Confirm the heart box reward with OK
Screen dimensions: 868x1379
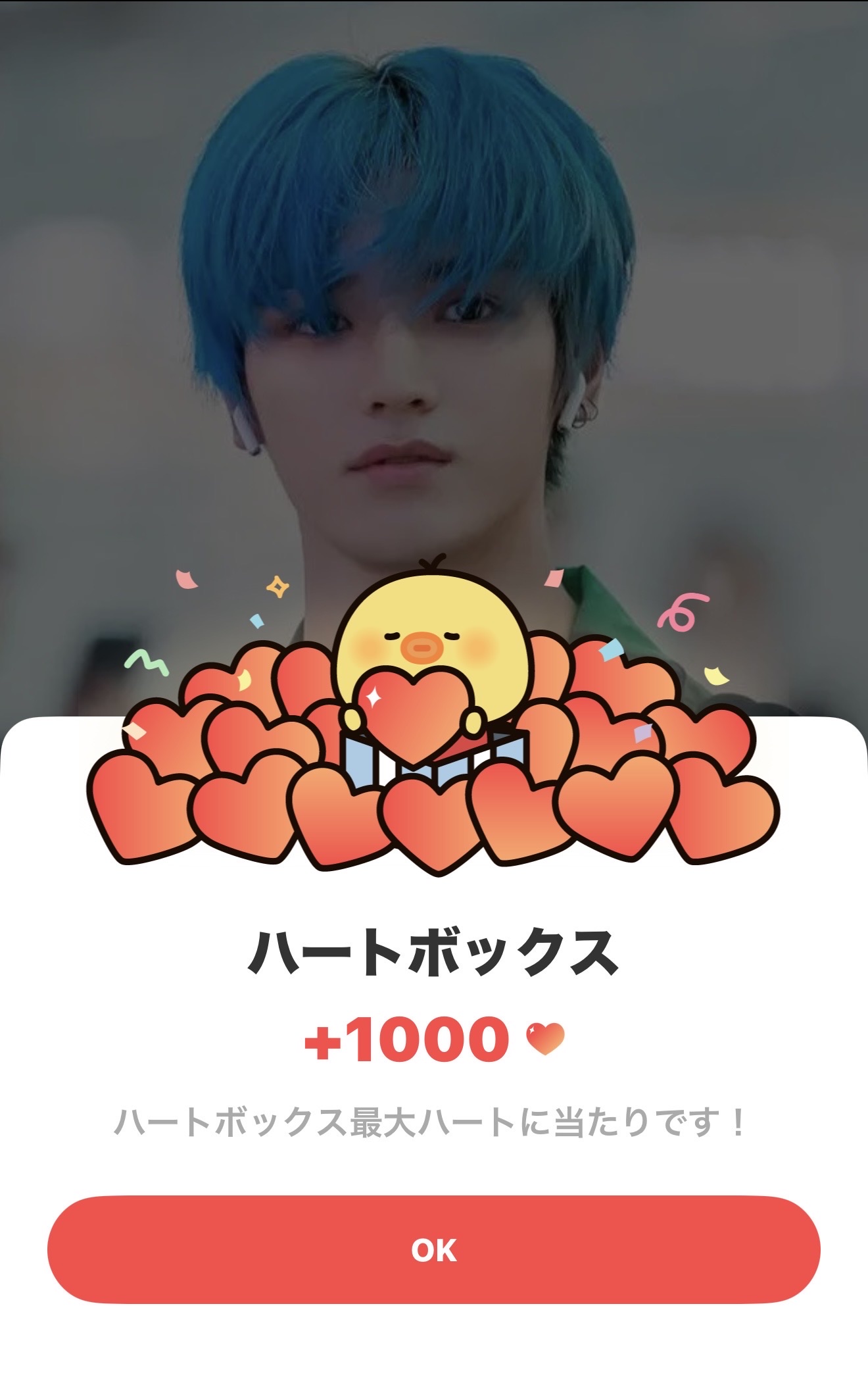pos(433,1250)
